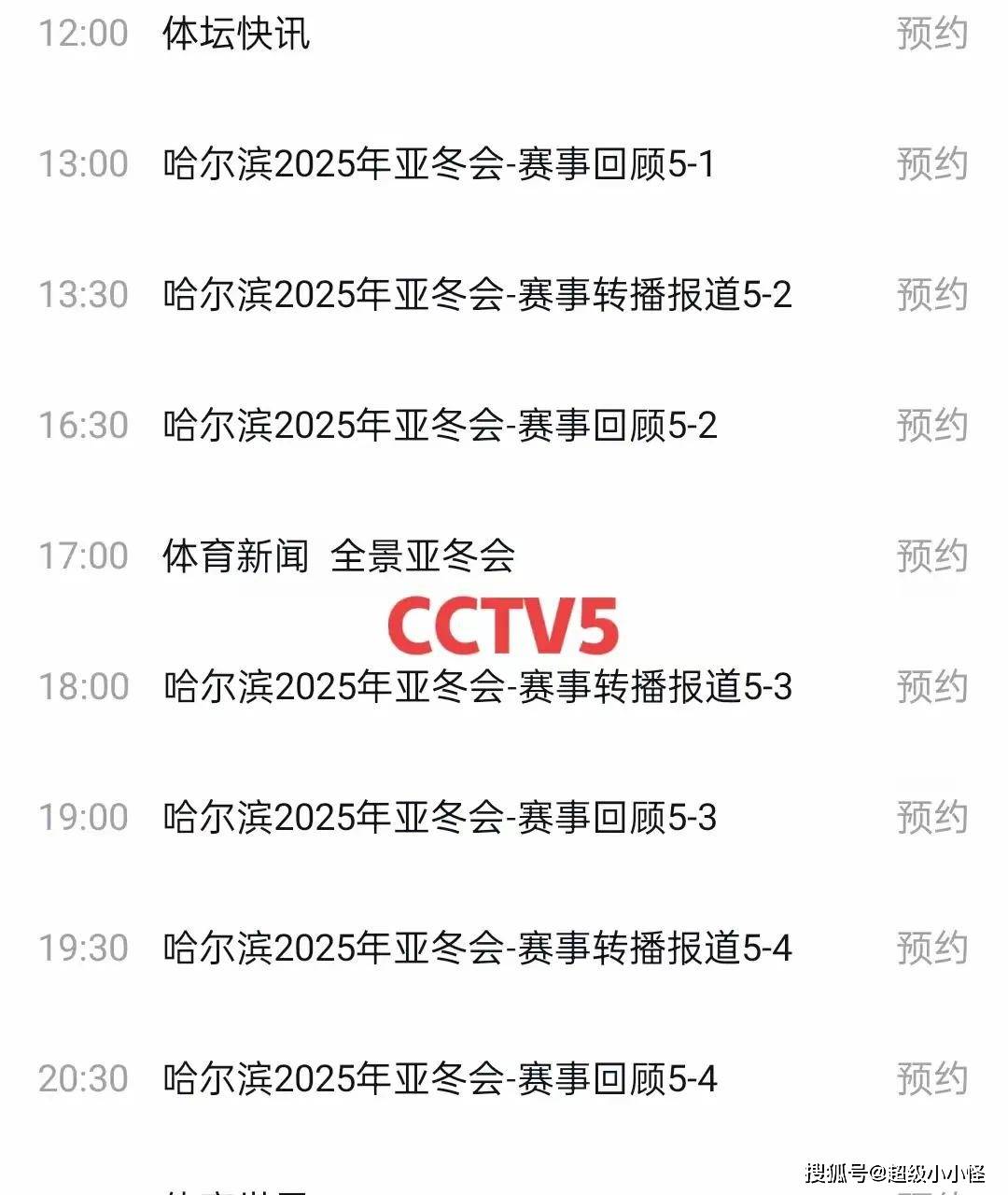Tap 预约 for 13:00 赛事回顾5-1
This screenshot has width=1008, height=1195.
pyautogui.click(x=931, y=164)
